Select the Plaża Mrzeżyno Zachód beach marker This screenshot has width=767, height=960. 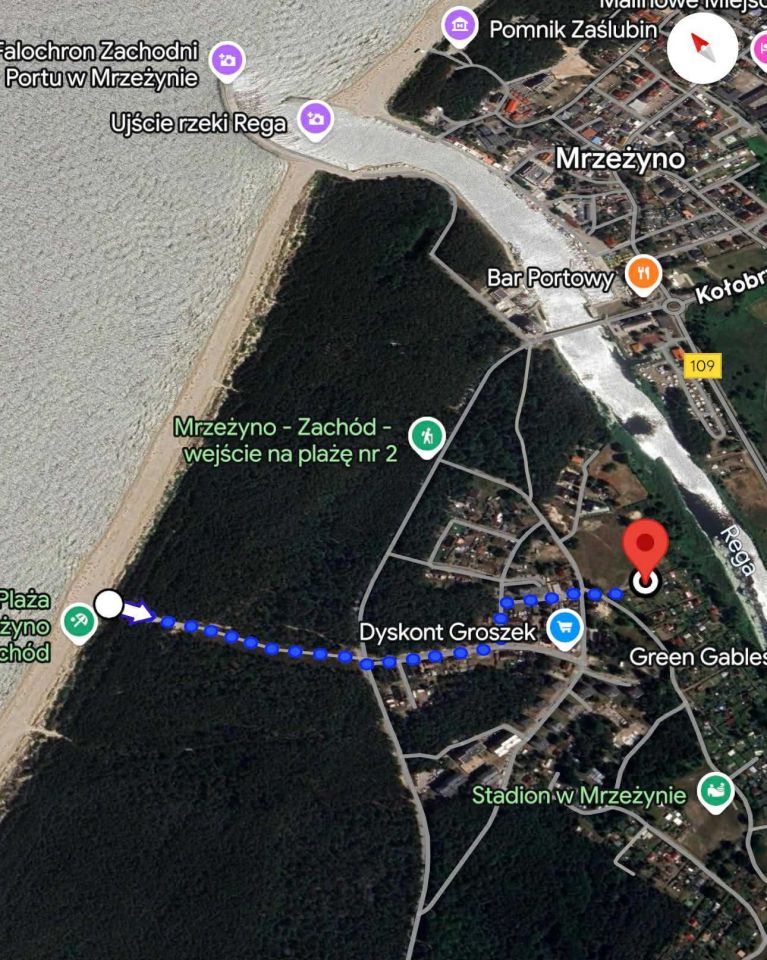pyautogui.click(x=78, y=620)
